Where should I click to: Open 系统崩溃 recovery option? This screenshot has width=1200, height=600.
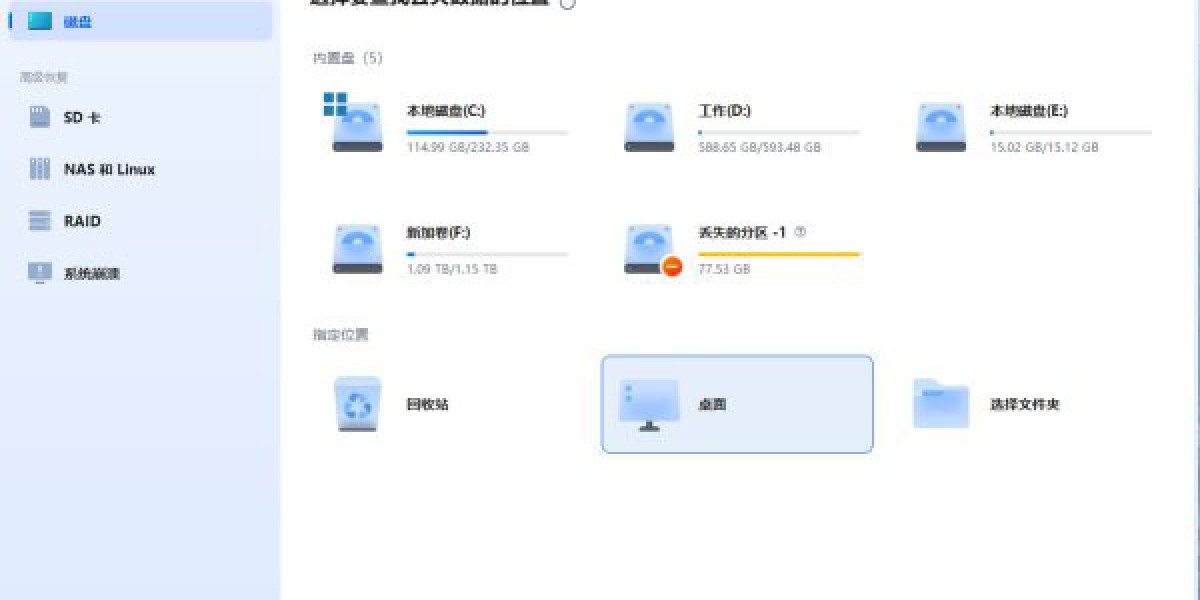(91, 273)
